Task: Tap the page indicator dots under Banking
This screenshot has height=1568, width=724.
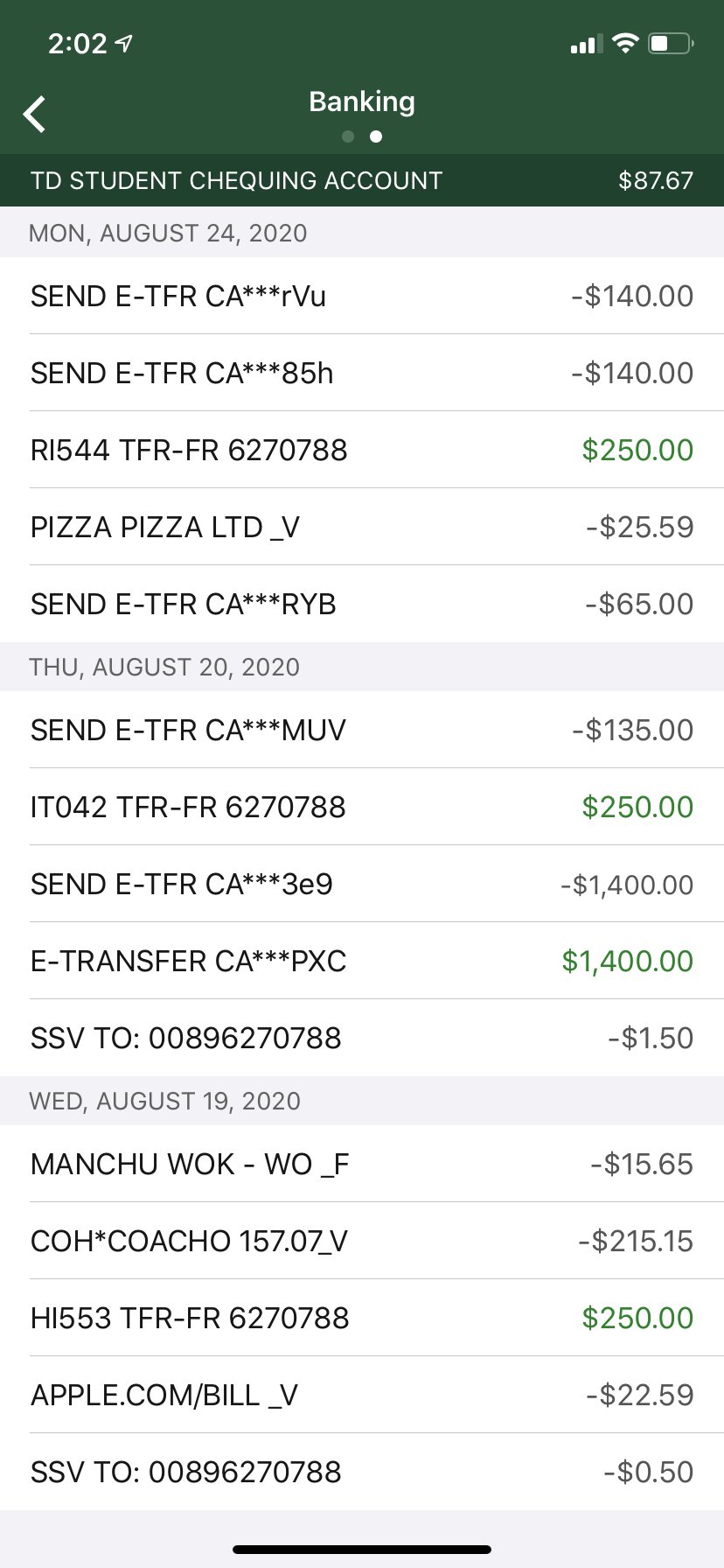Action: 362,136
